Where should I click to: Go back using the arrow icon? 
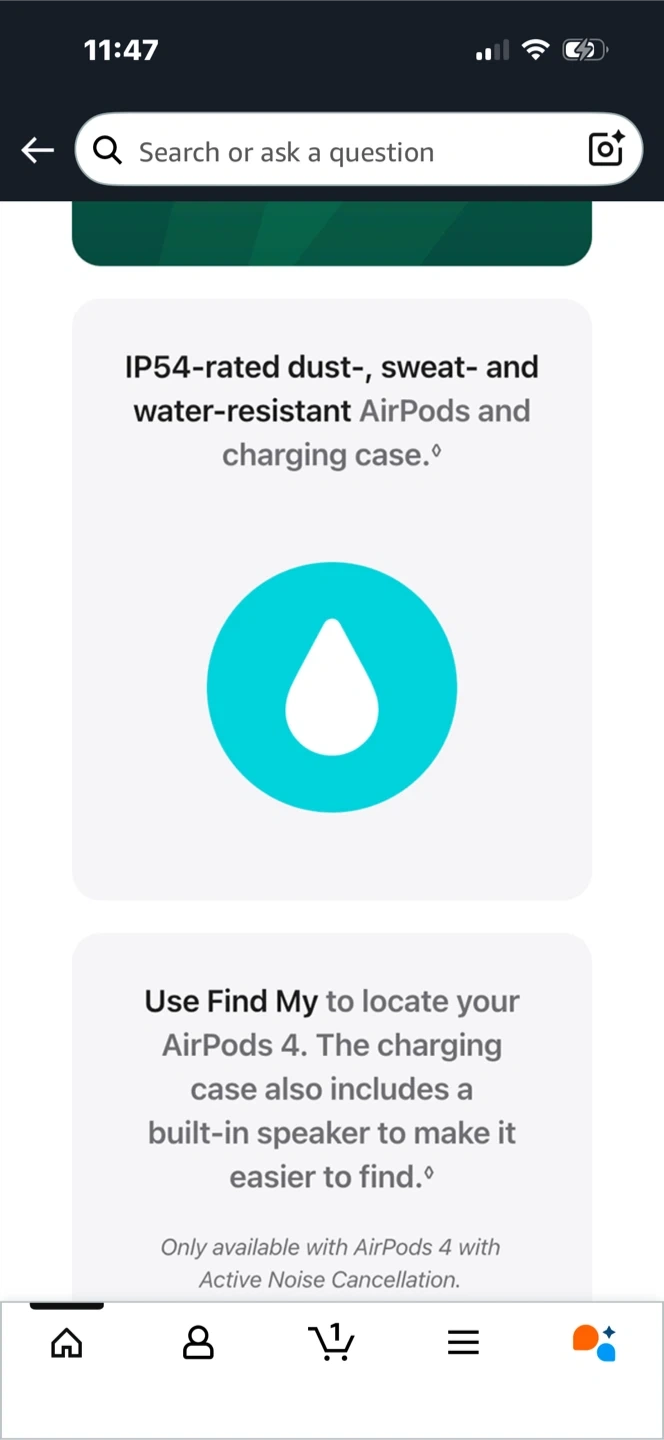tap(37, 151)
